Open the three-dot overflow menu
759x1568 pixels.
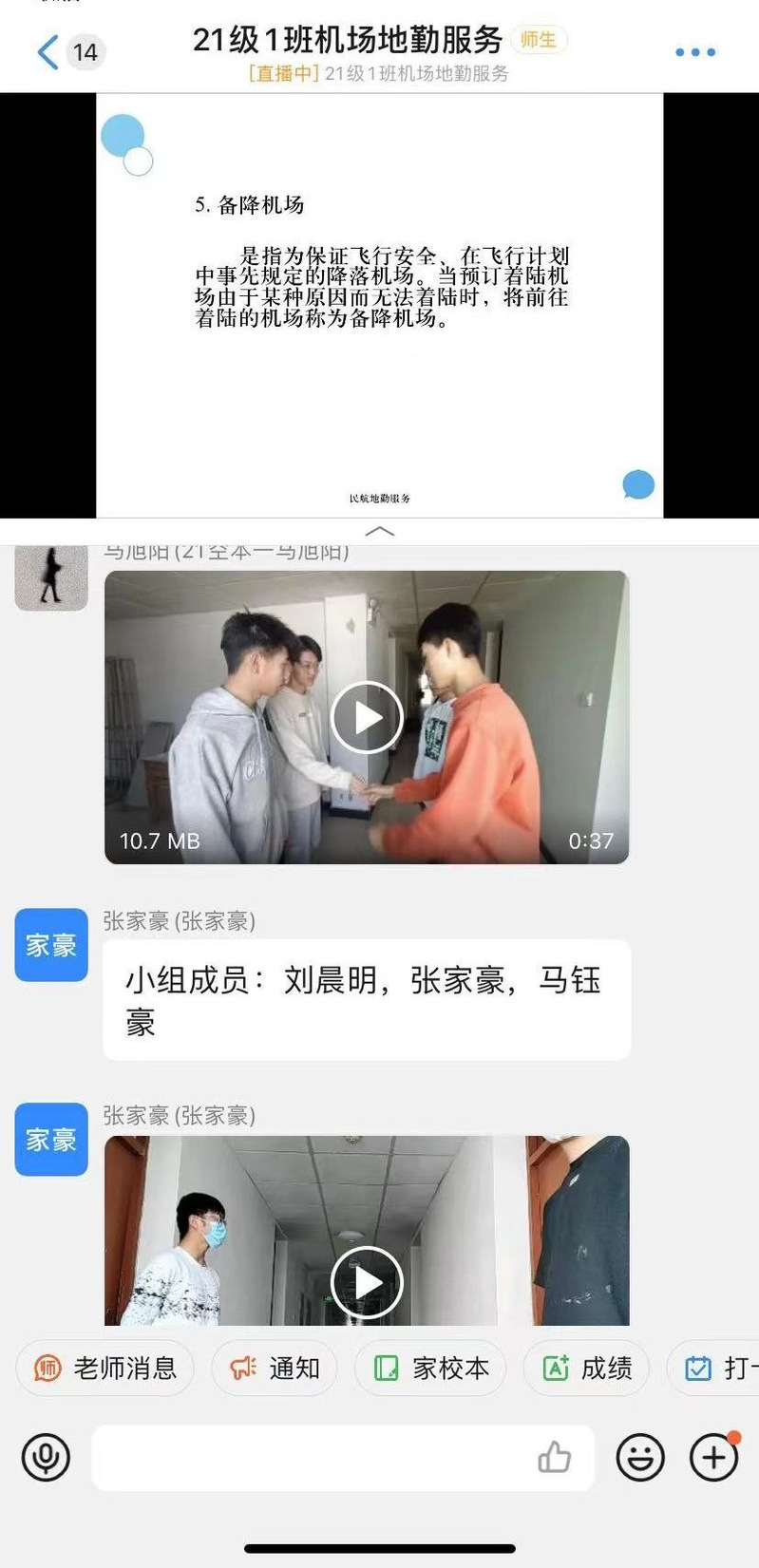coord(695,52)
